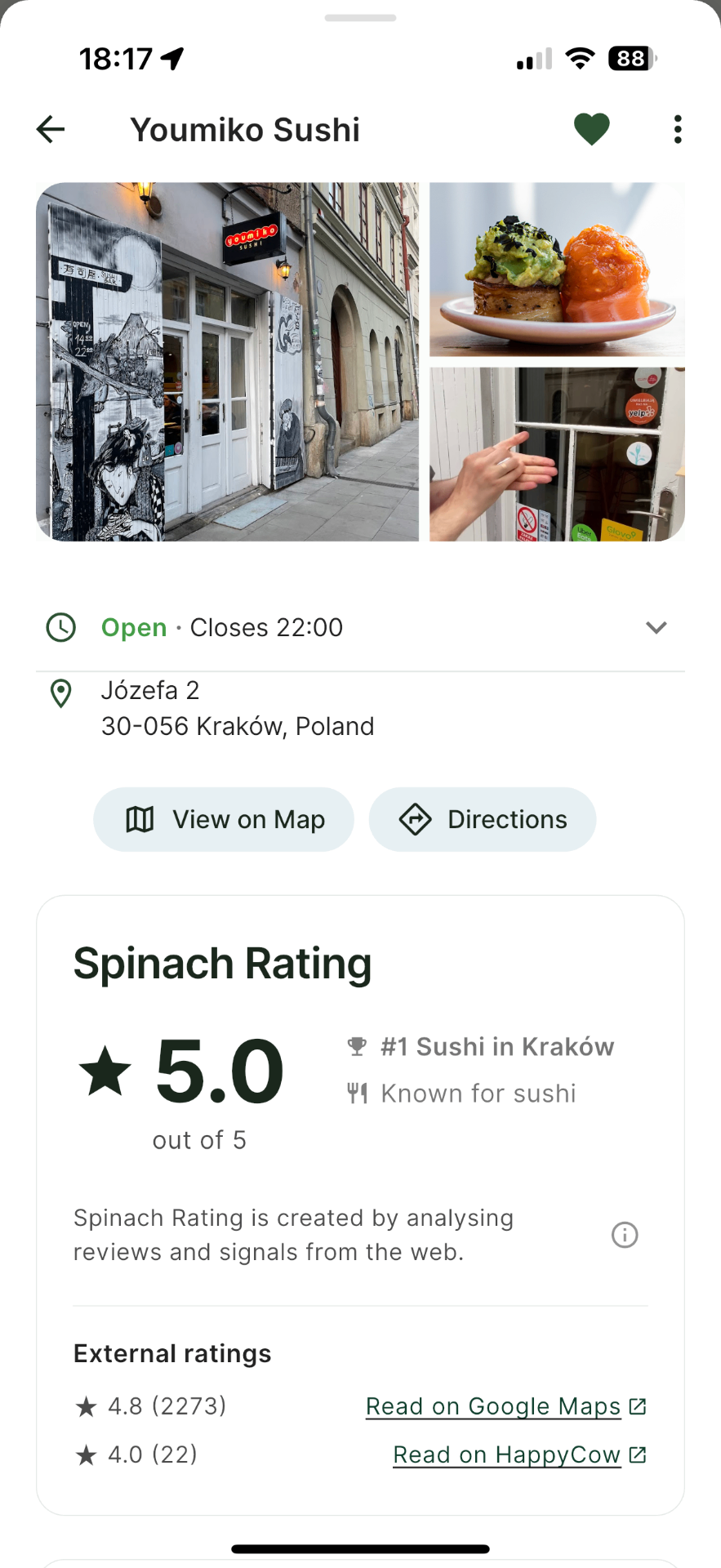Click the utensils icon next to Known for sushi
This screenshot has width=721, height=1568.
pyautogui.click(x=357, y=1094)
